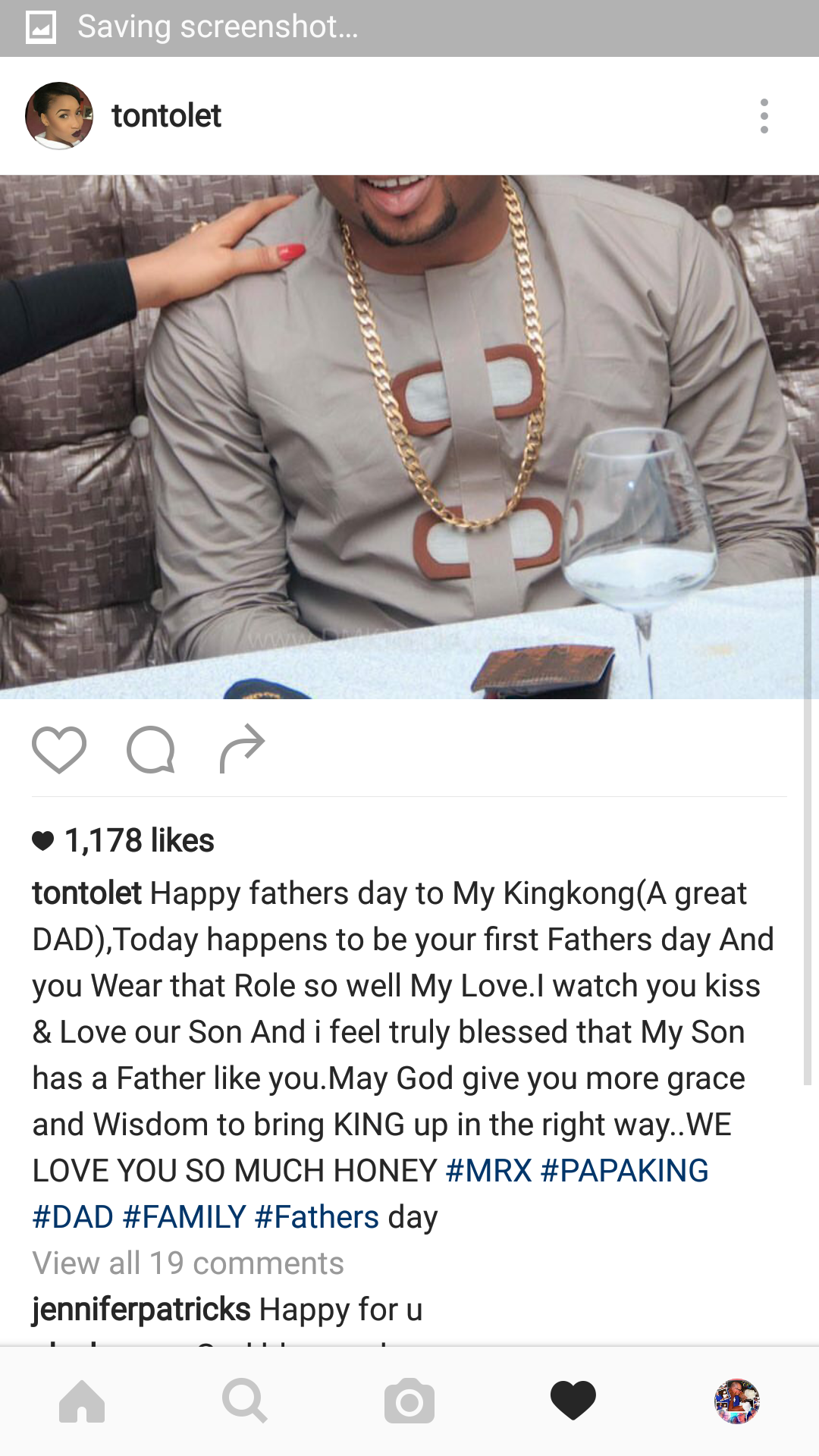Open the #PAPAKING hashtag
The width and height of the screenshot is (819, 1456).
(x=624, y=1171)
